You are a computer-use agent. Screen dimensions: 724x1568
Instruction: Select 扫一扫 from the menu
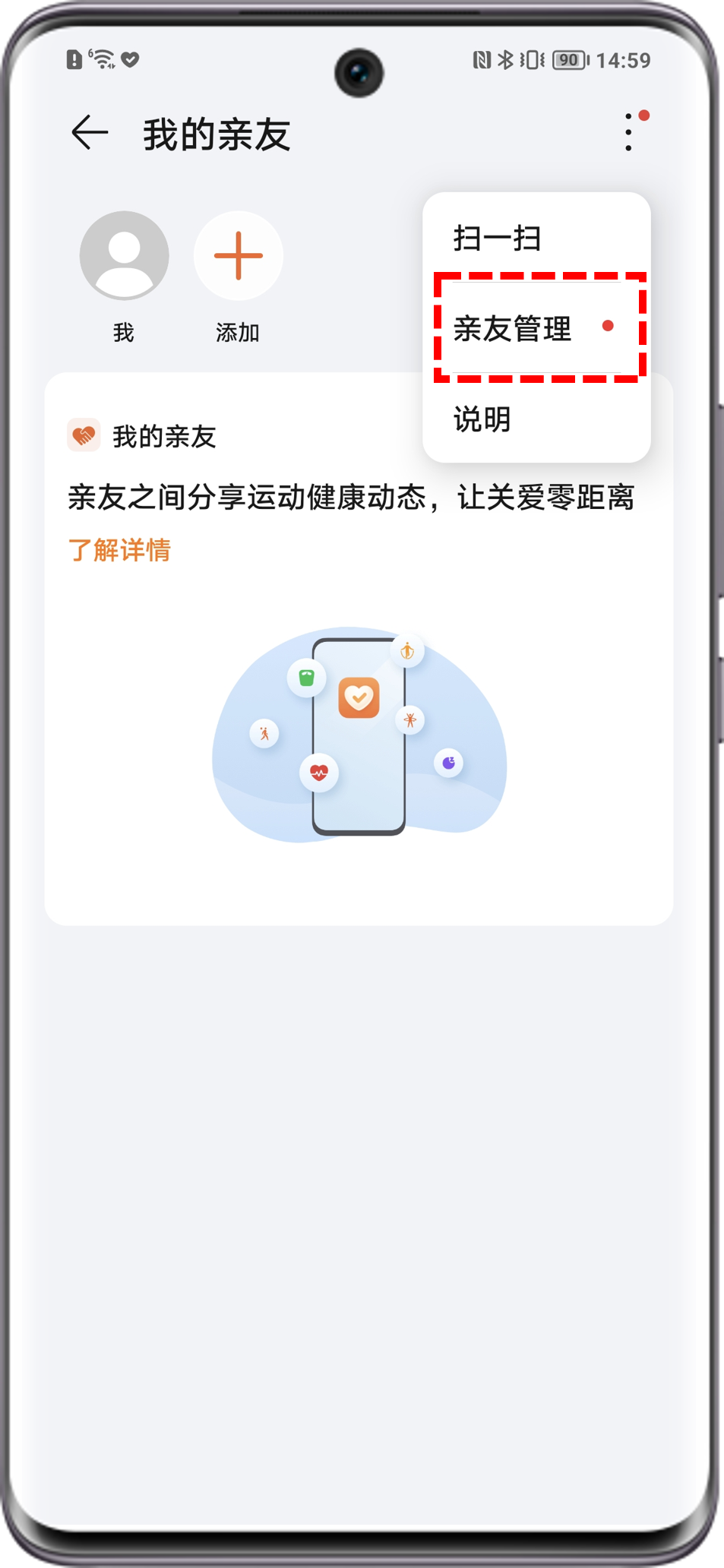pos(498,239)
